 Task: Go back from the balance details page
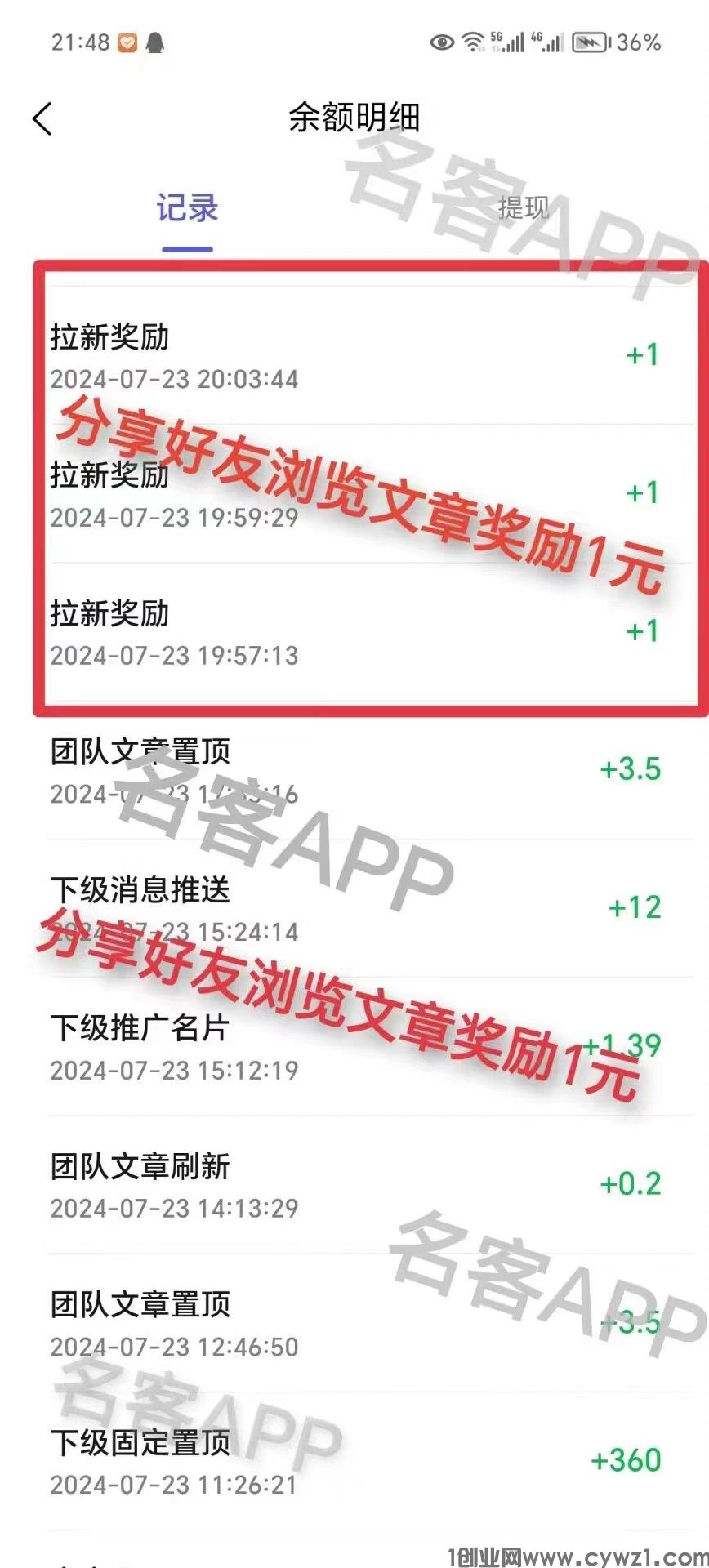[x=42, y=119]
